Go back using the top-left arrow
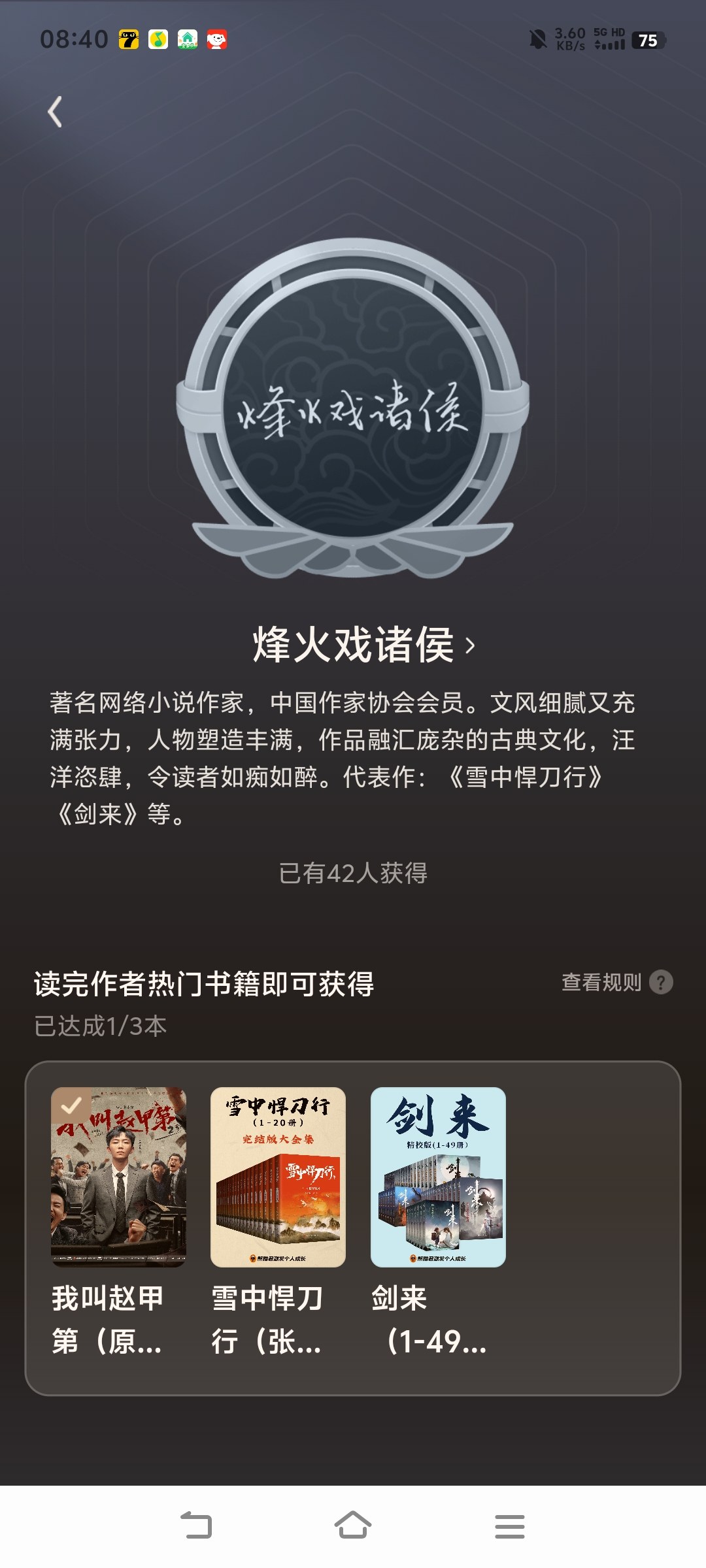This screenshot has width=706, height=1568. 56,112
